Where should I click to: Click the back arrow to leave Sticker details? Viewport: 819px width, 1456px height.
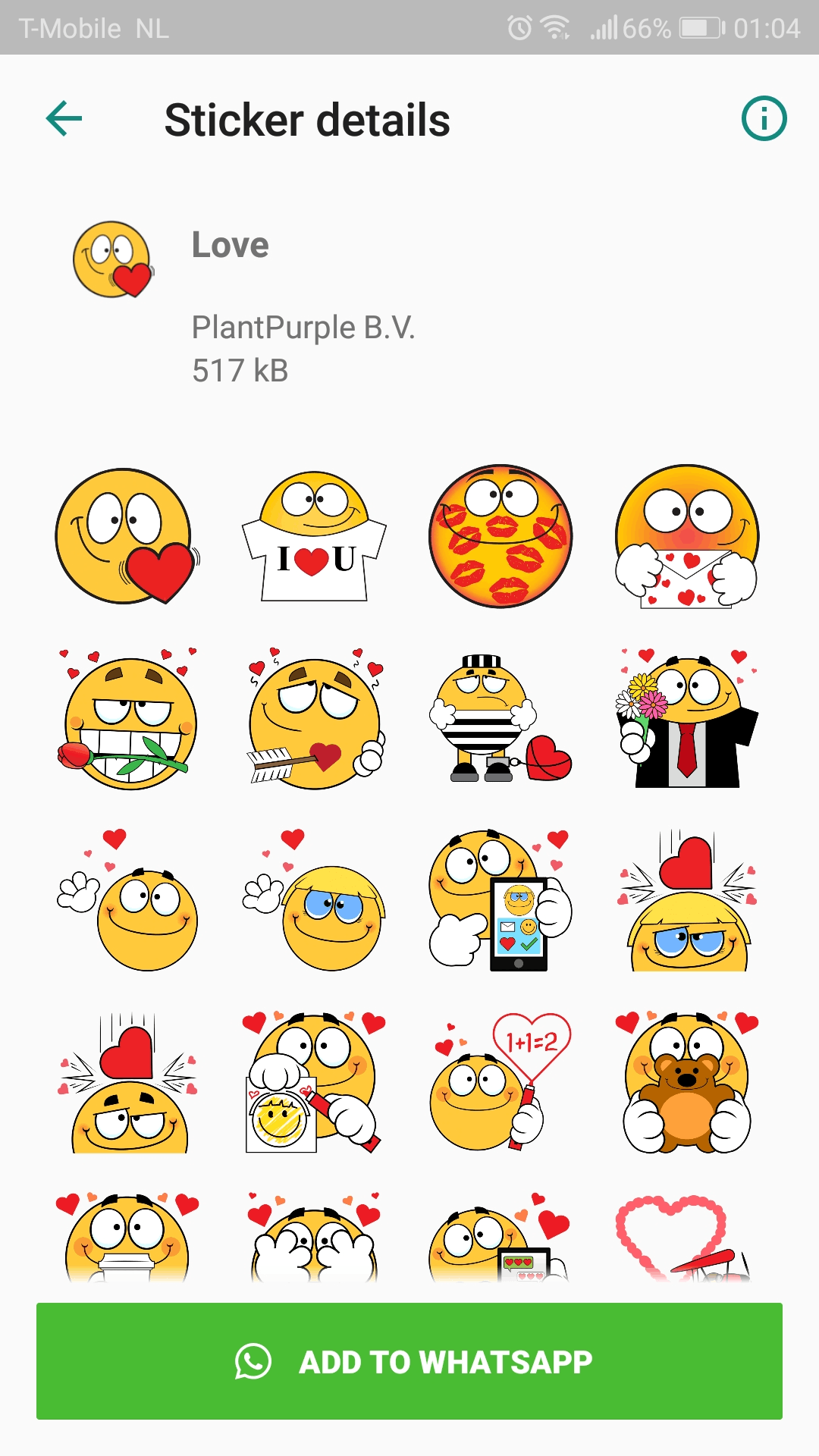click(x=64, y=118)
